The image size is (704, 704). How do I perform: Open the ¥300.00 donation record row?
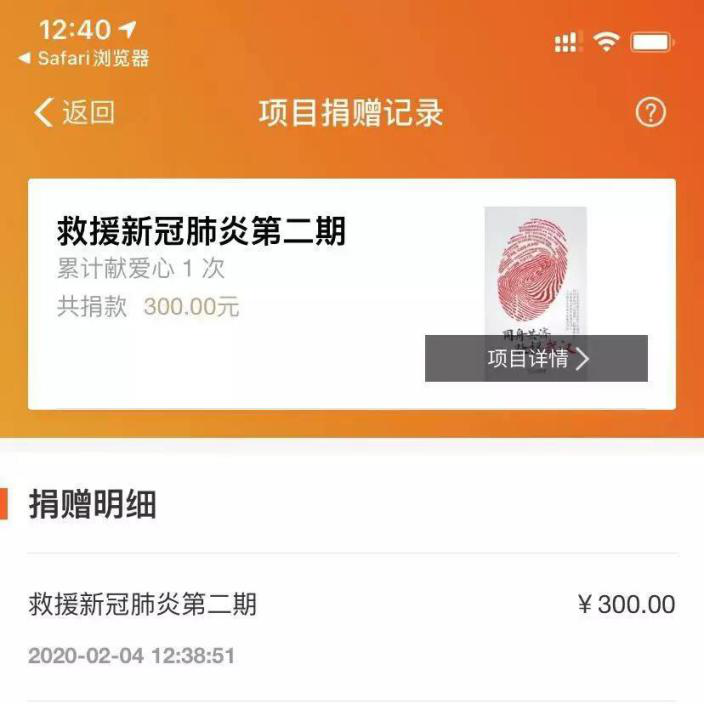[x=352, y=626]
